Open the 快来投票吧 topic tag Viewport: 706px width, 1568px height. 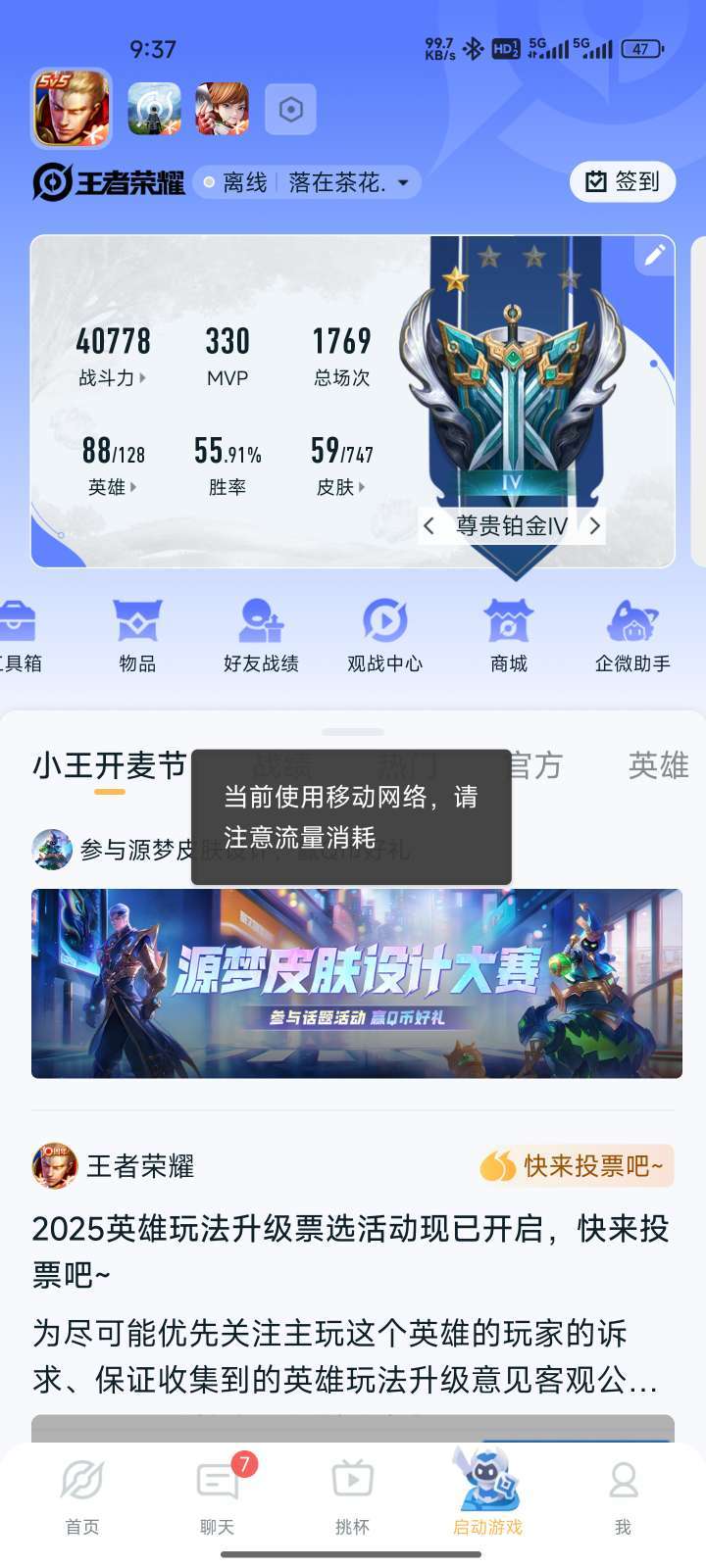(x=576, y=1165)
